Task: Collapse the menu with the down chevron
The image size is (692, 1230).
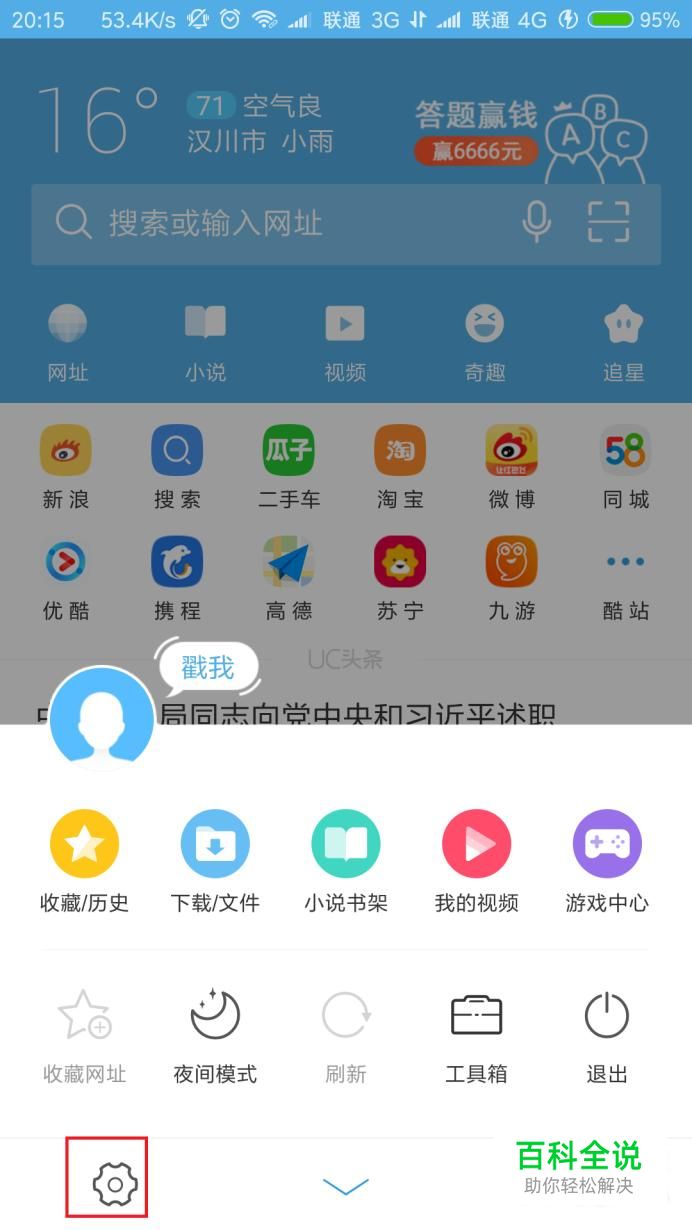Action: [346, 1186]
